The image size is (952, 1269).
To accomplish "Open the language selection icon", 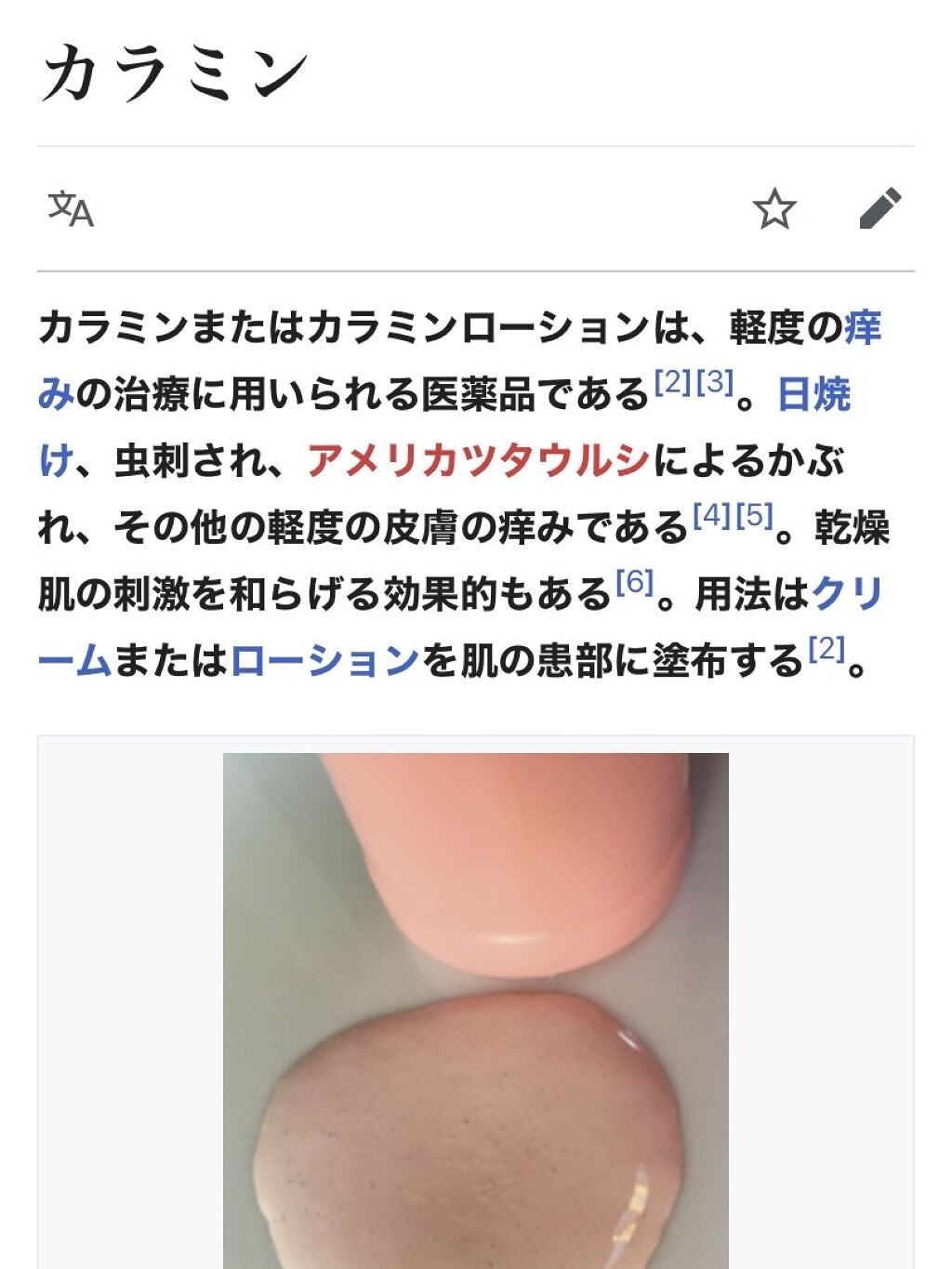I will click(71, 208).
